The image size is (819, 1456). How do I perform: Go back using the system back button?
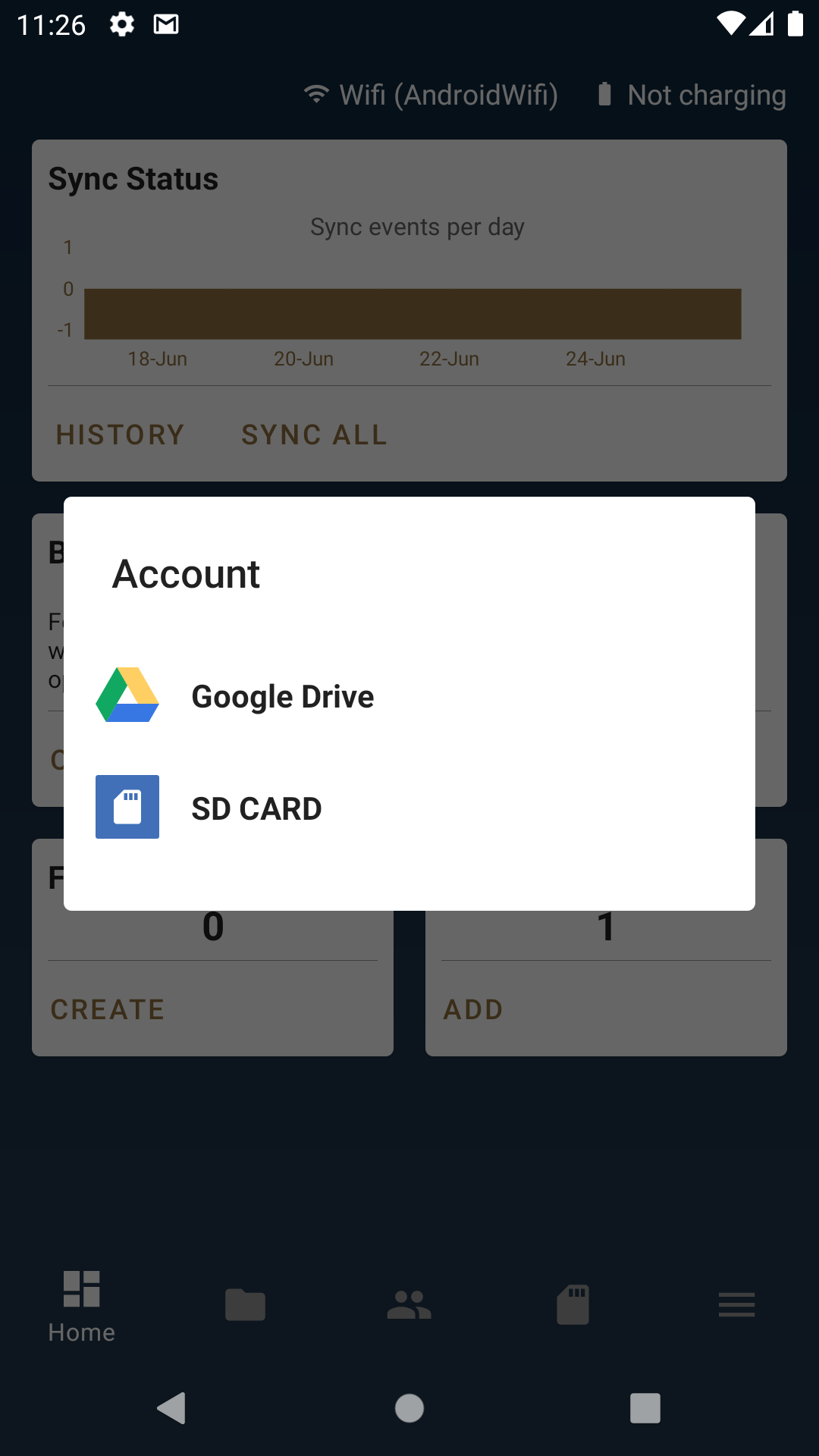[172, 1408]
